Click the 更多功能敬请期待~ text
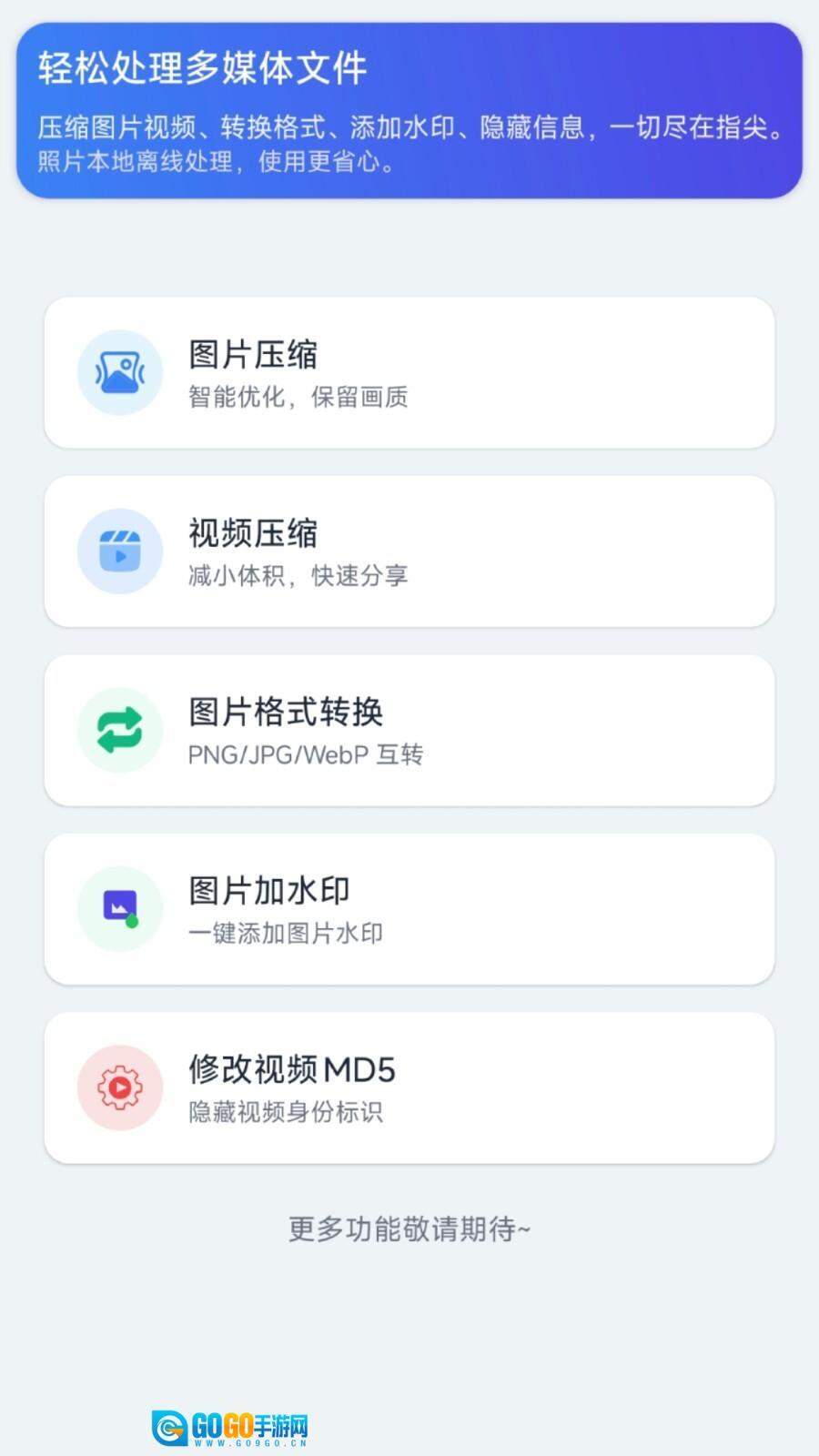The width and height of the screenshot is (819, 1456). [x=409, y=1228]
